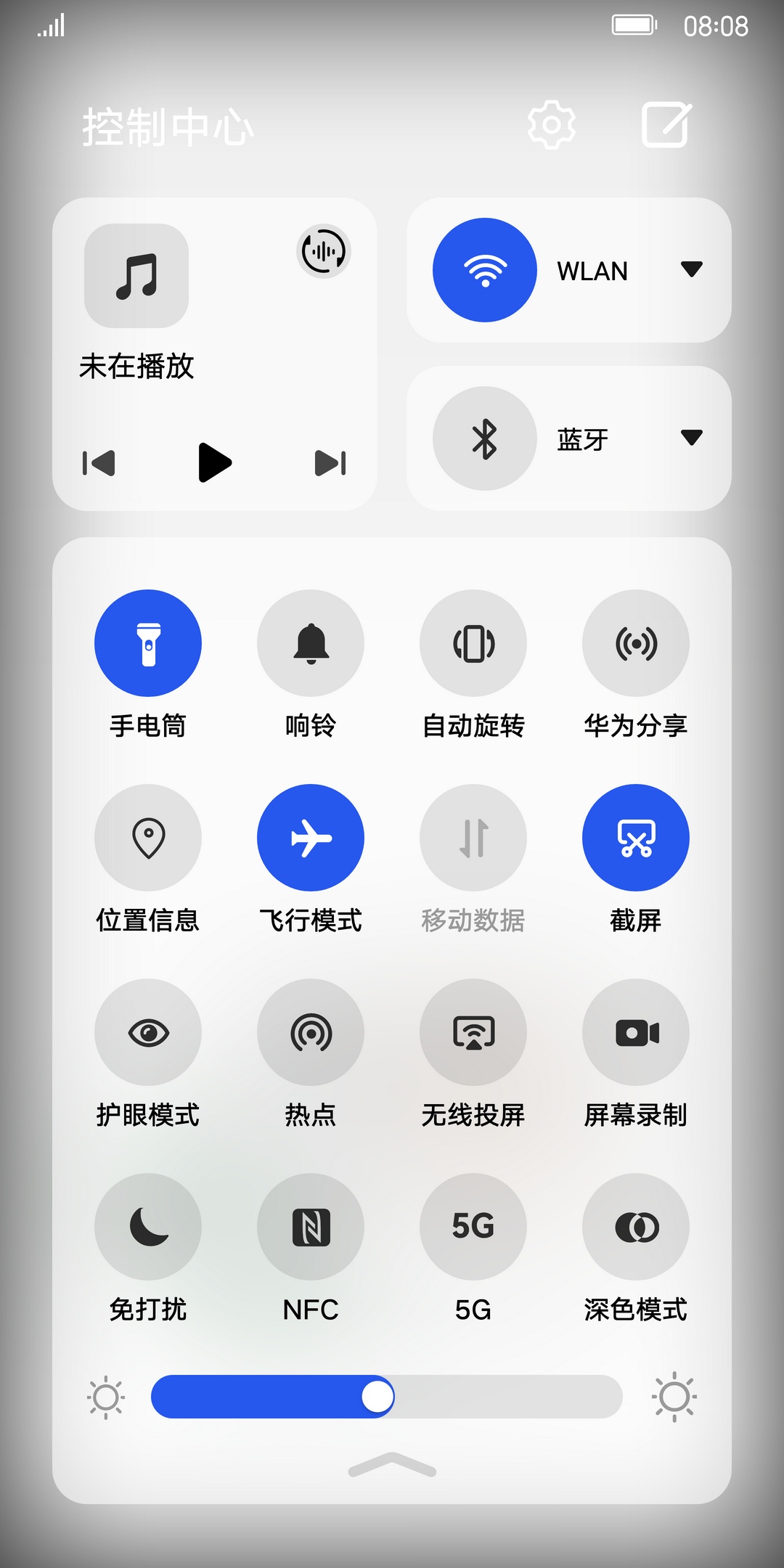The height and width of the screenshot is (1568, 784).
Task: Collapse the panel with the bottom arrow
Action: 392,1465
